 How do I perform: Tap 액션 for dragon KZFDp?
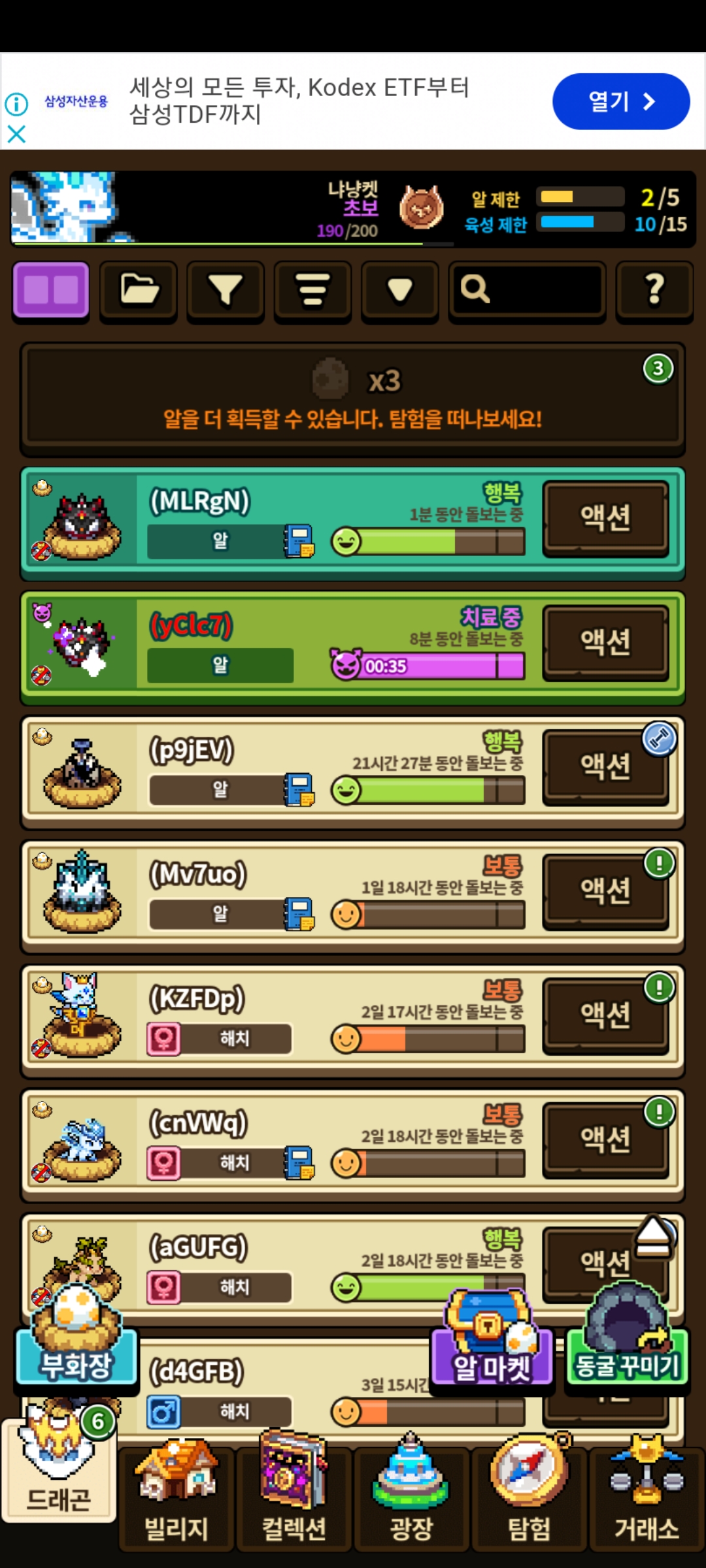tap(605, 1015)
